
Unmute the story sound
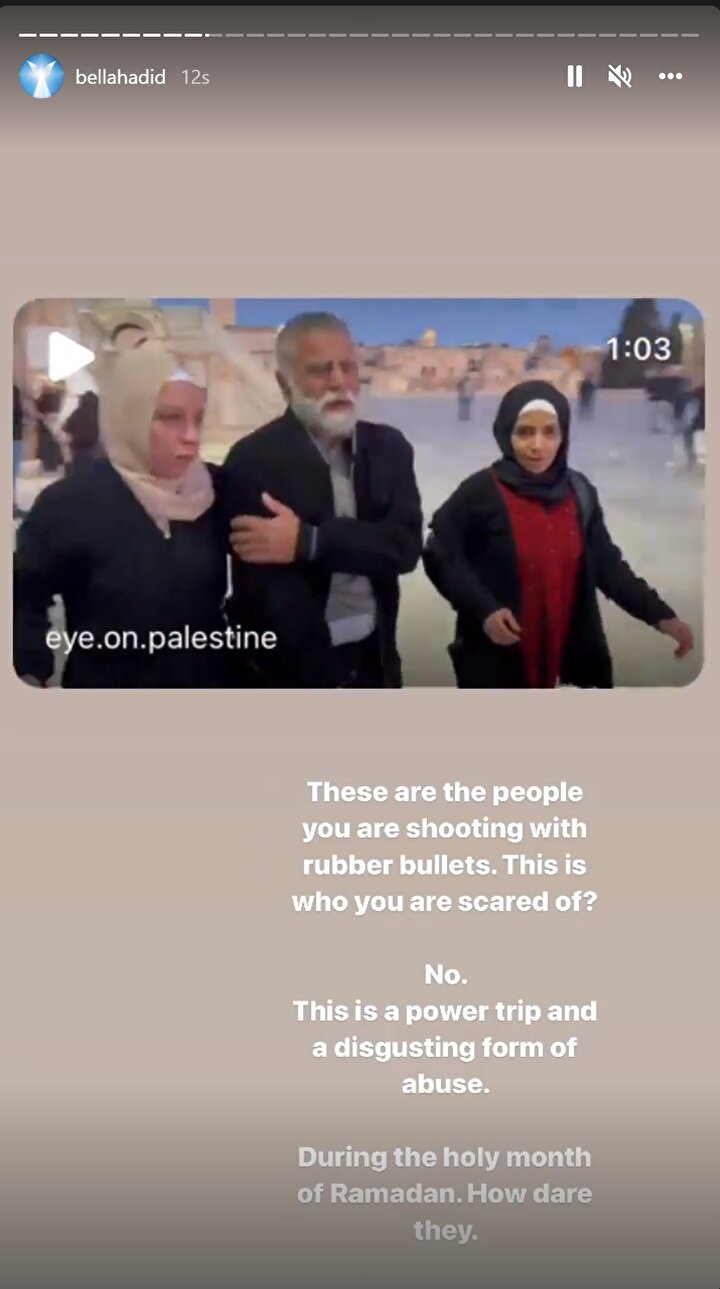(x=620, y=77)
